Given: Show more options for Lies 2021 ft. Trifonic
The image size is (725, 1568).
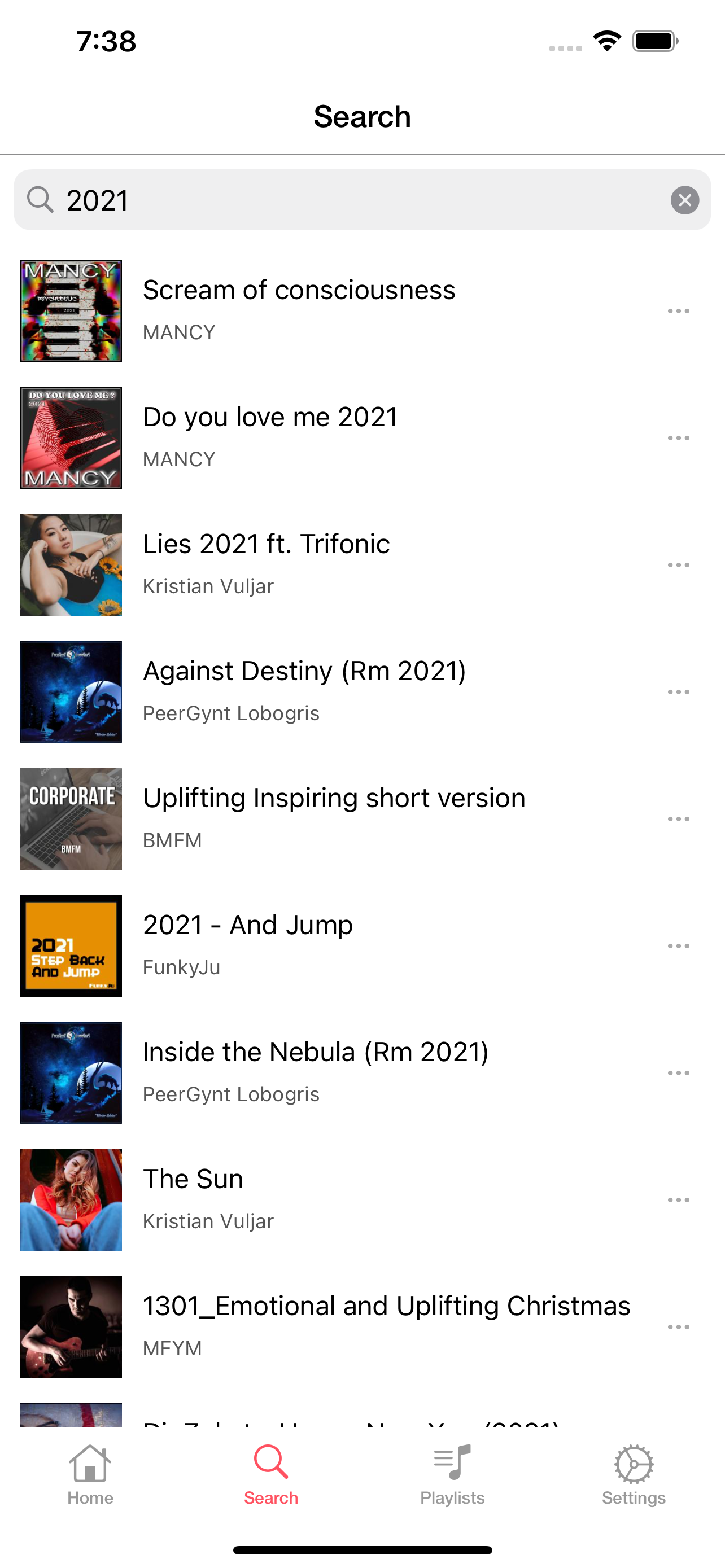Looking at the screenshot, I should (678, 565).
